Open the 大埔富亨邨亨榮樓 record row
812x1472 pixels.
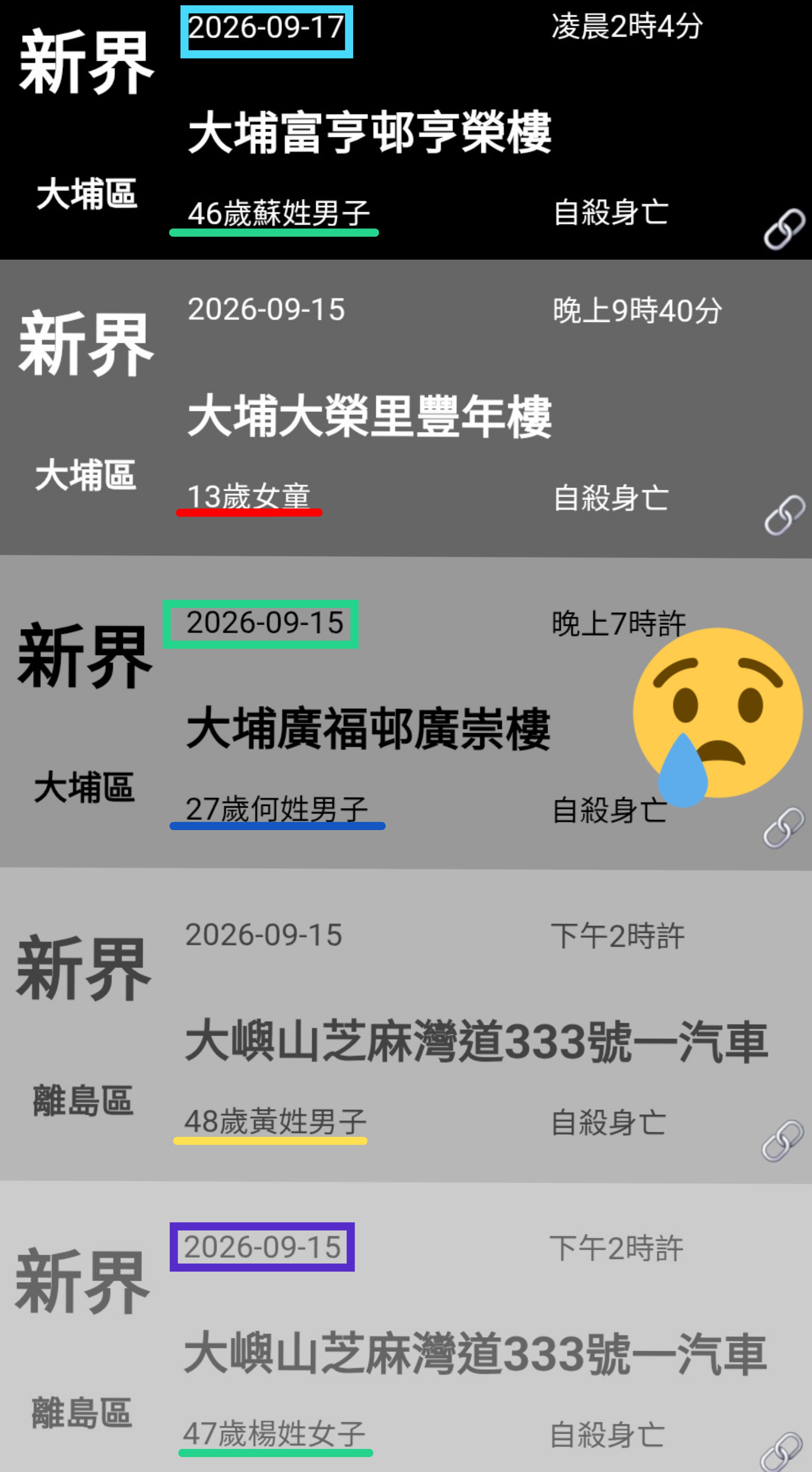406,130
